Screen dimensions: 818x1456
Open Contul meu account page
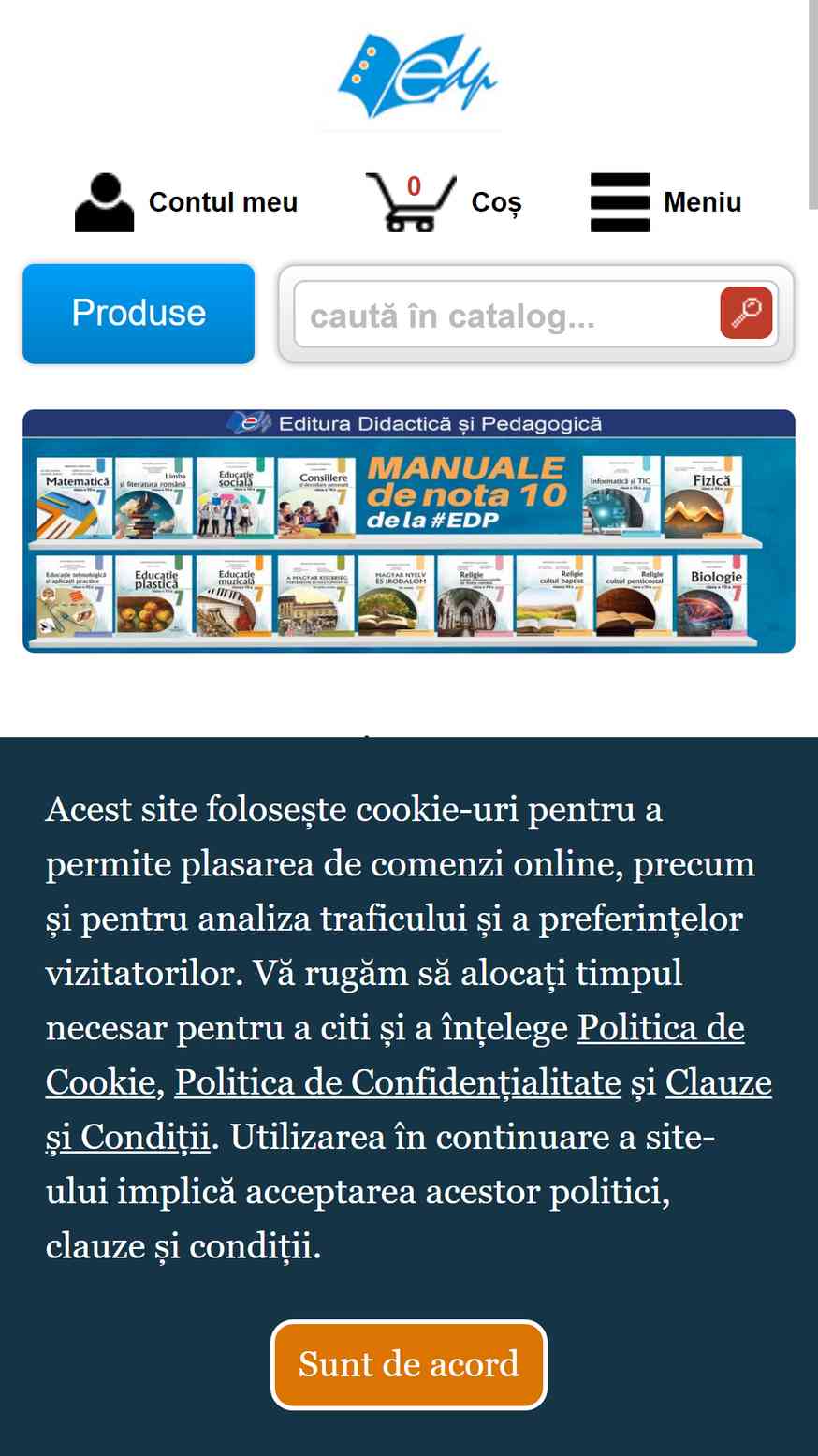click(x=186, y=202)
